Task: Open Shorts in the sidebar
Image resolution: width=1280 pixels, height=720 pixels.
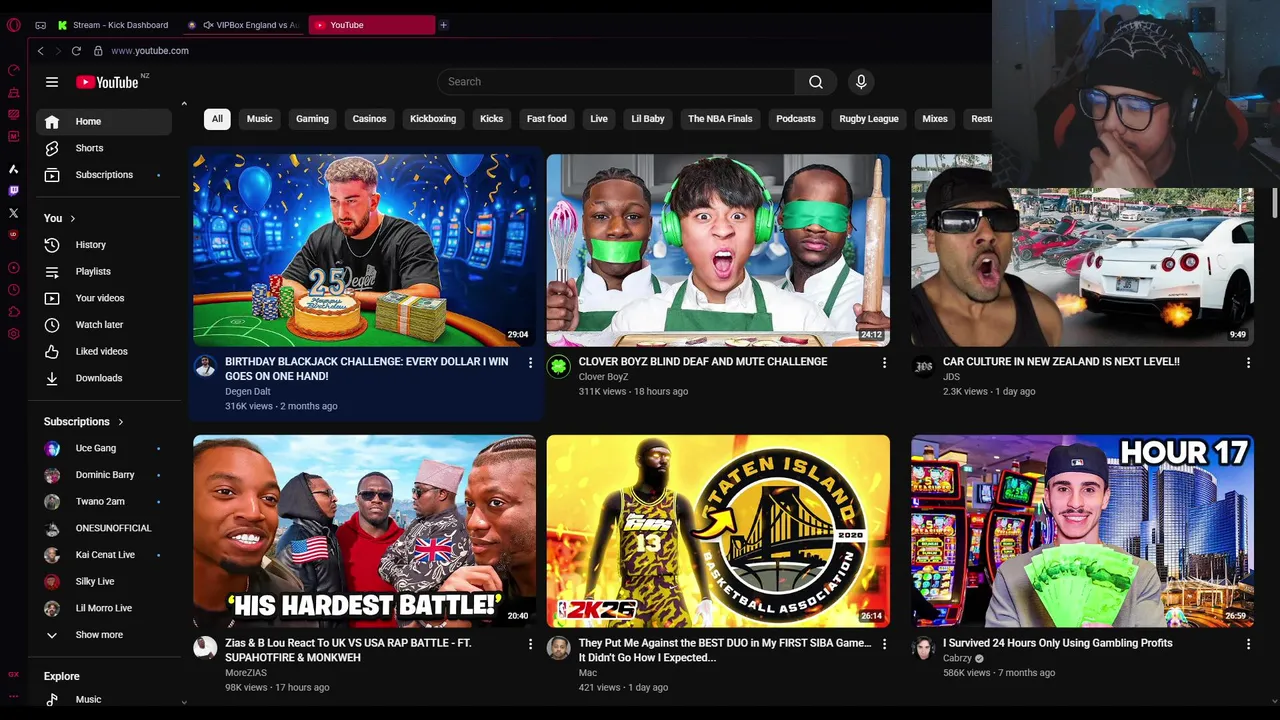Action: coord(89,148)
